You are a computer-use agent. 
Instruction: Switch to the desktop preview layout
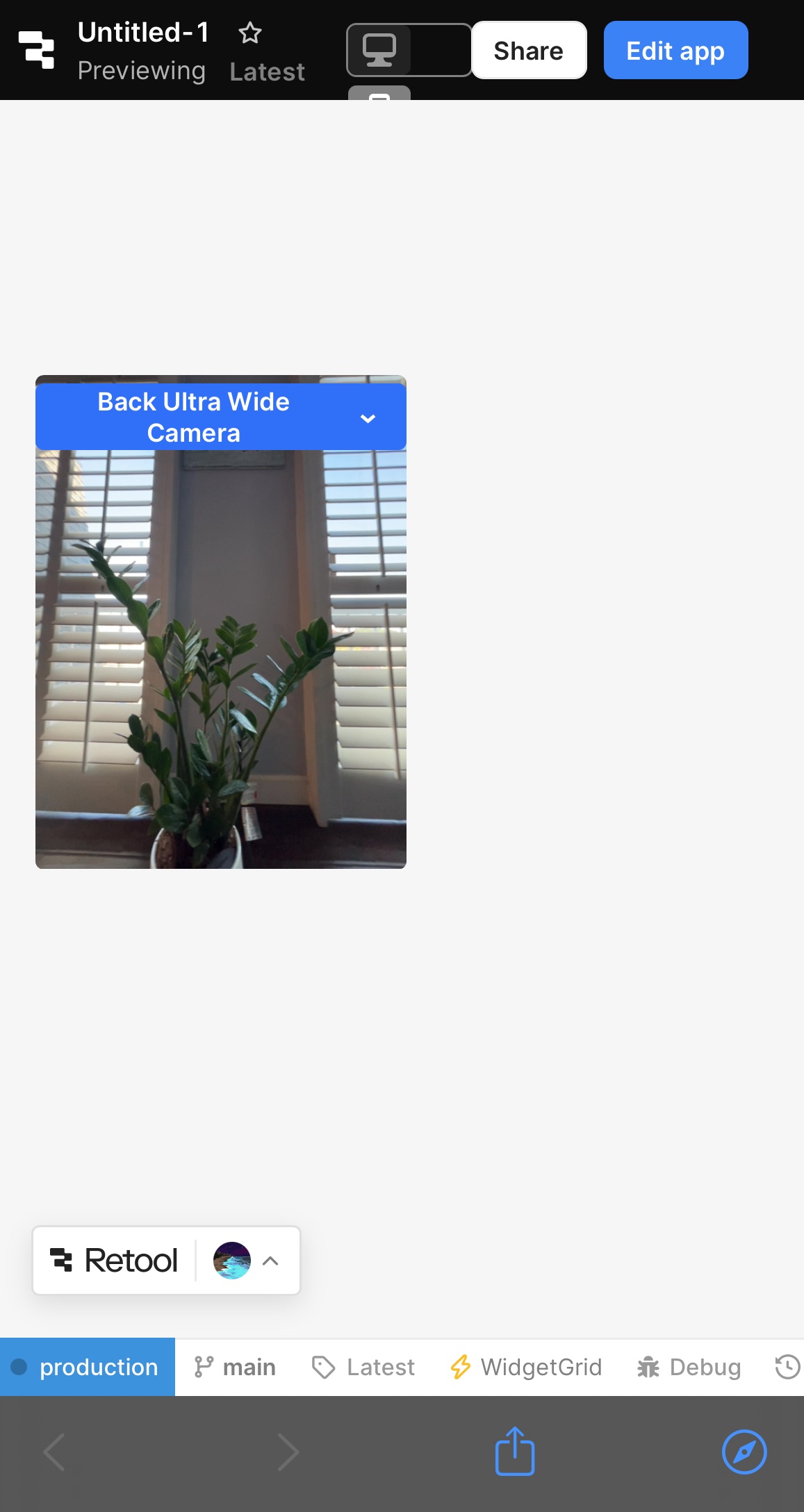point(379,50)
